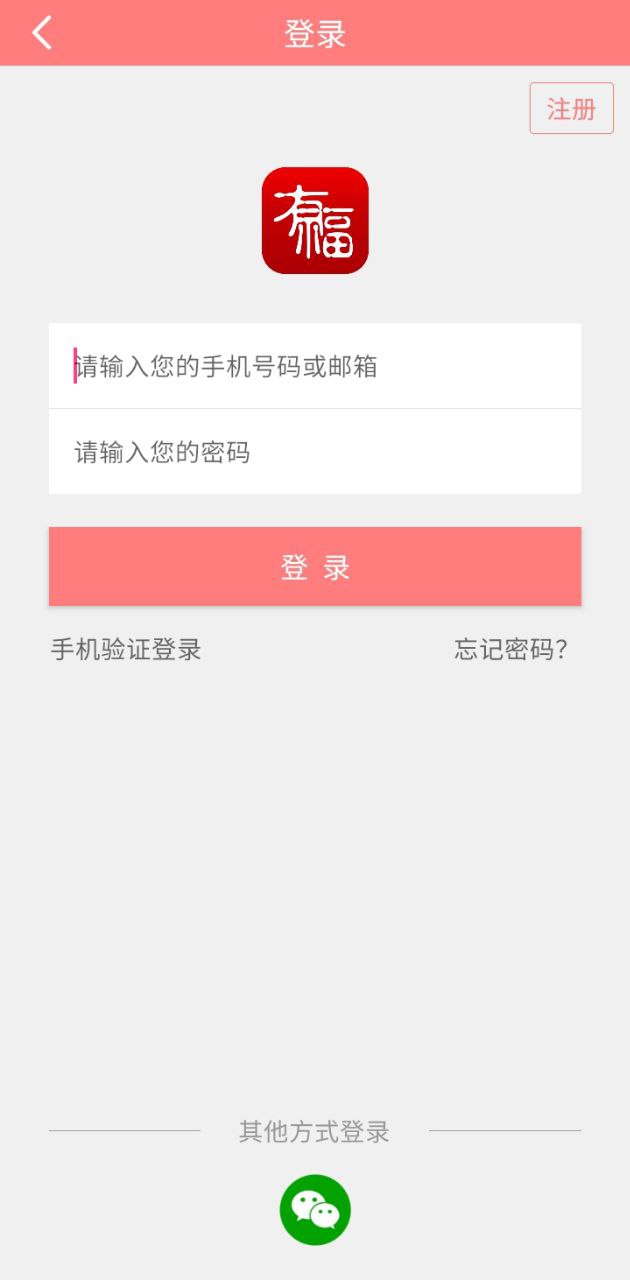This screenshot has width=630, height=1280.
Task: Switch to 手机验证登录 phone verification login
Action: [126, 650]
